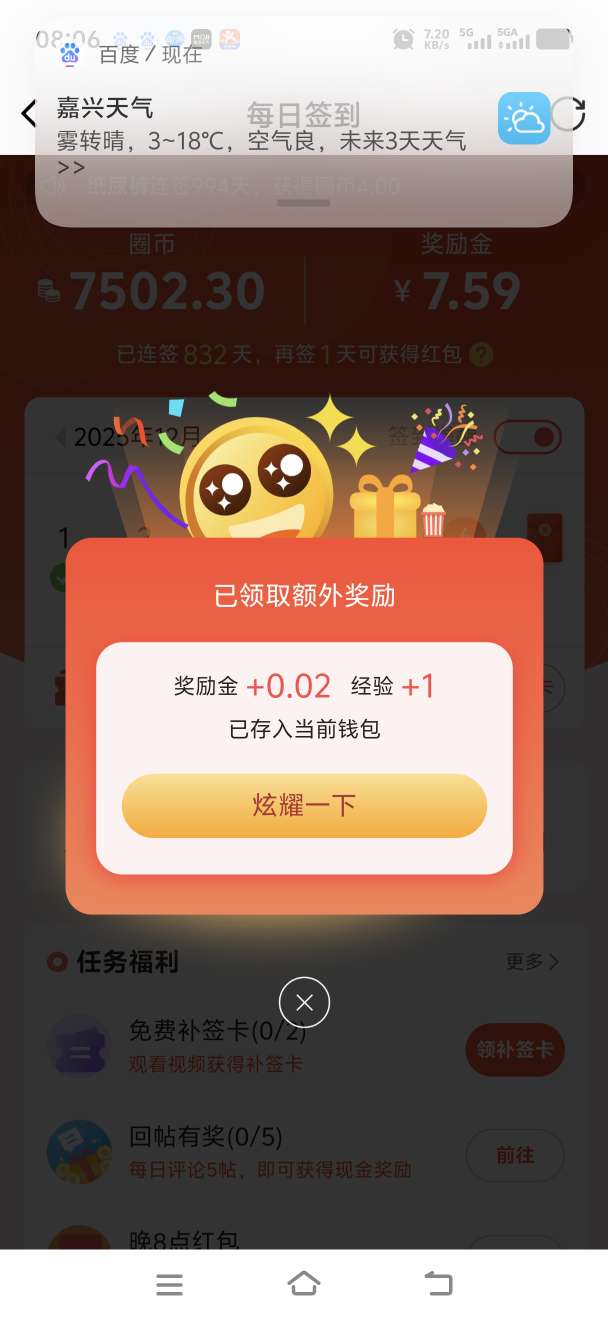Open recent apps menu button
The image size is (608, 1320).
tap(170, 1285)
